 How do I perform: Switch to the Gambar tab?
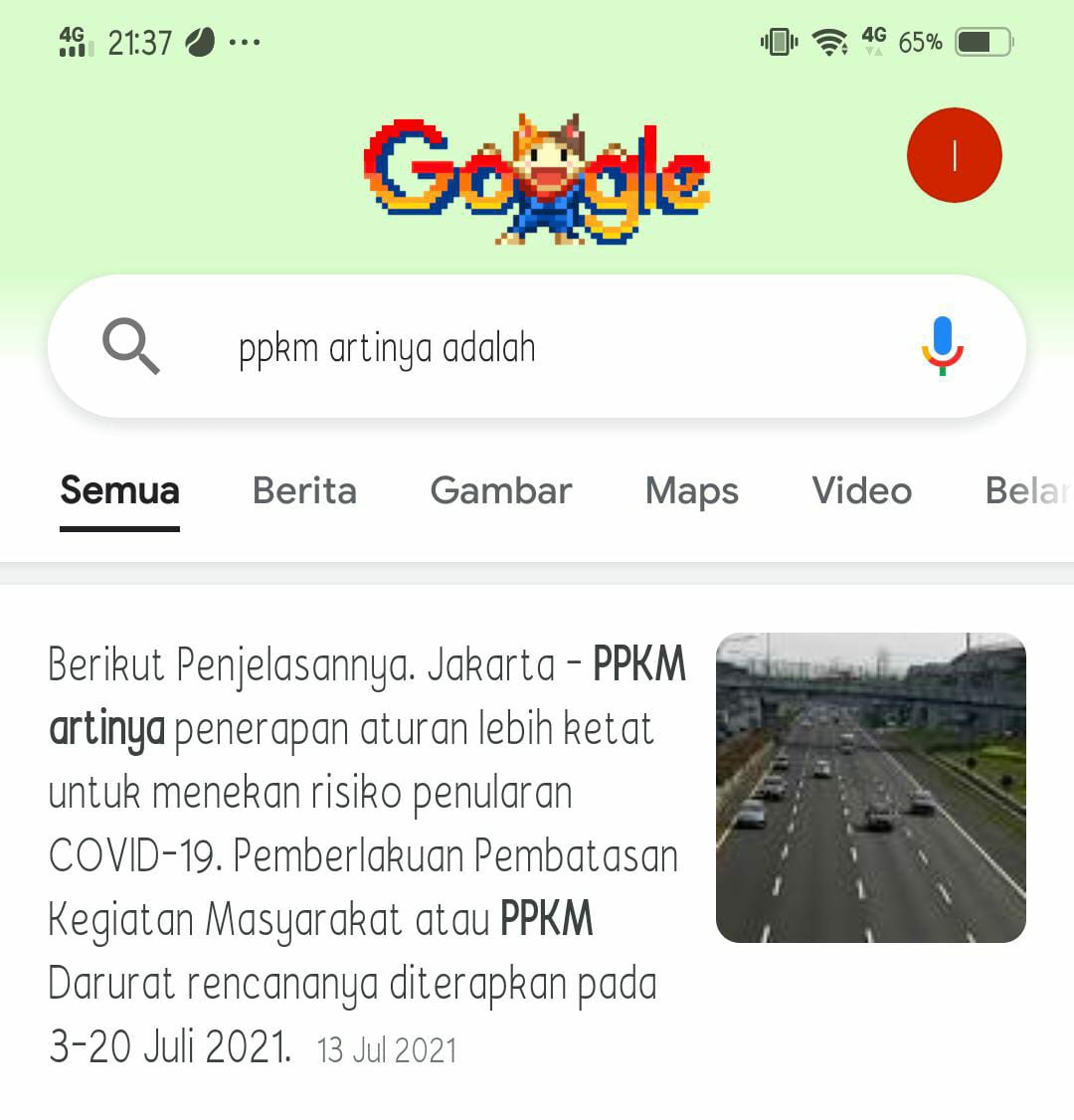(x=500, y=490)
